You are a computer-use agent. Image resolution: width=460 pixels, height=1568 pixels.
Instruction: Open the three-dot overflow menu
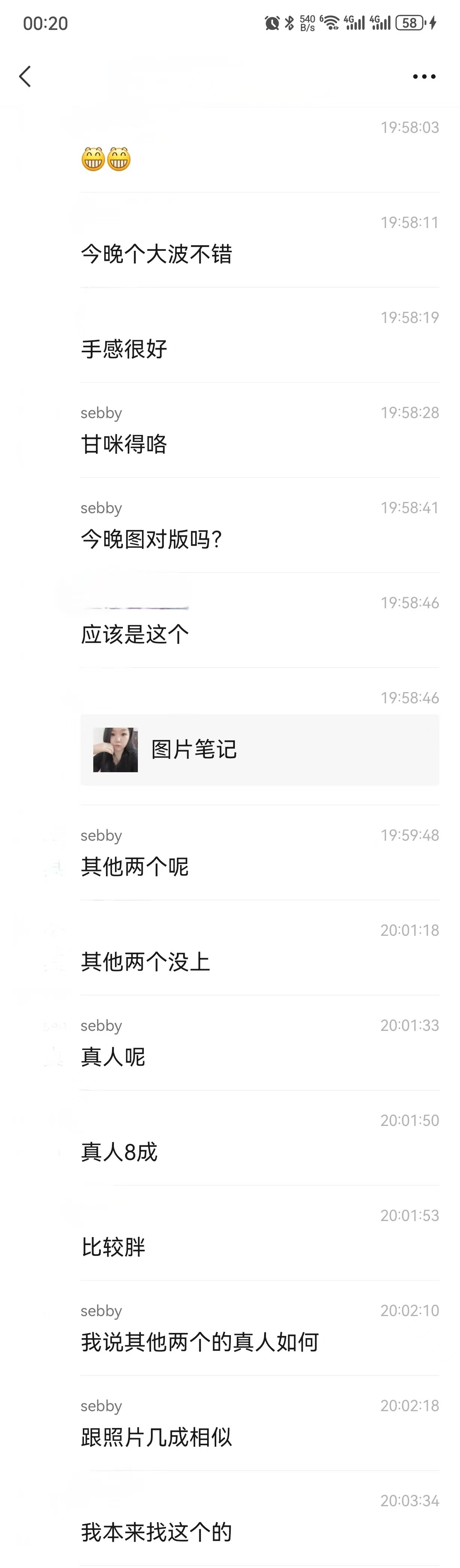[424, 77]
